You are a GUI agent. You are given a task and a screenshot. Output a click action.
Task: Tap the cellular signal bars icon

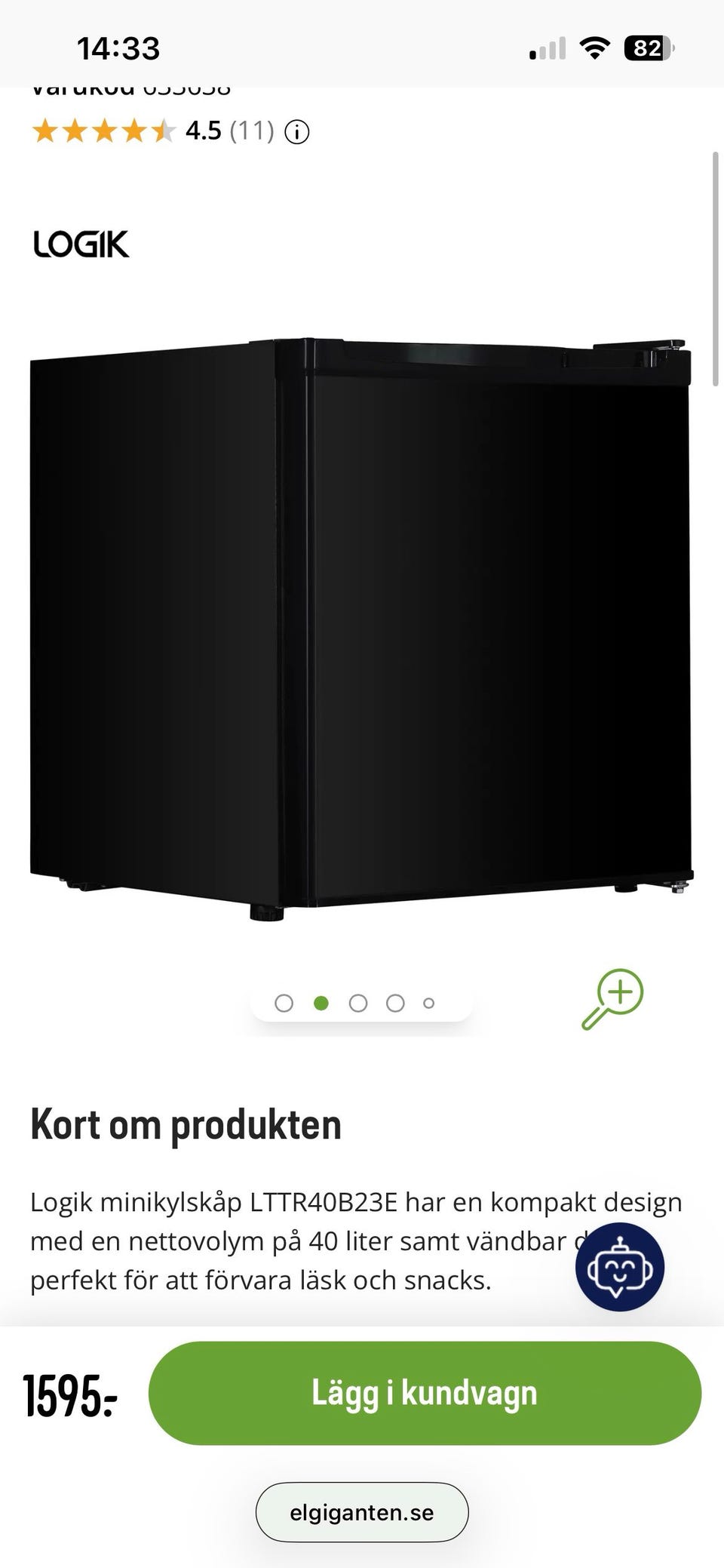pos(548,48)
